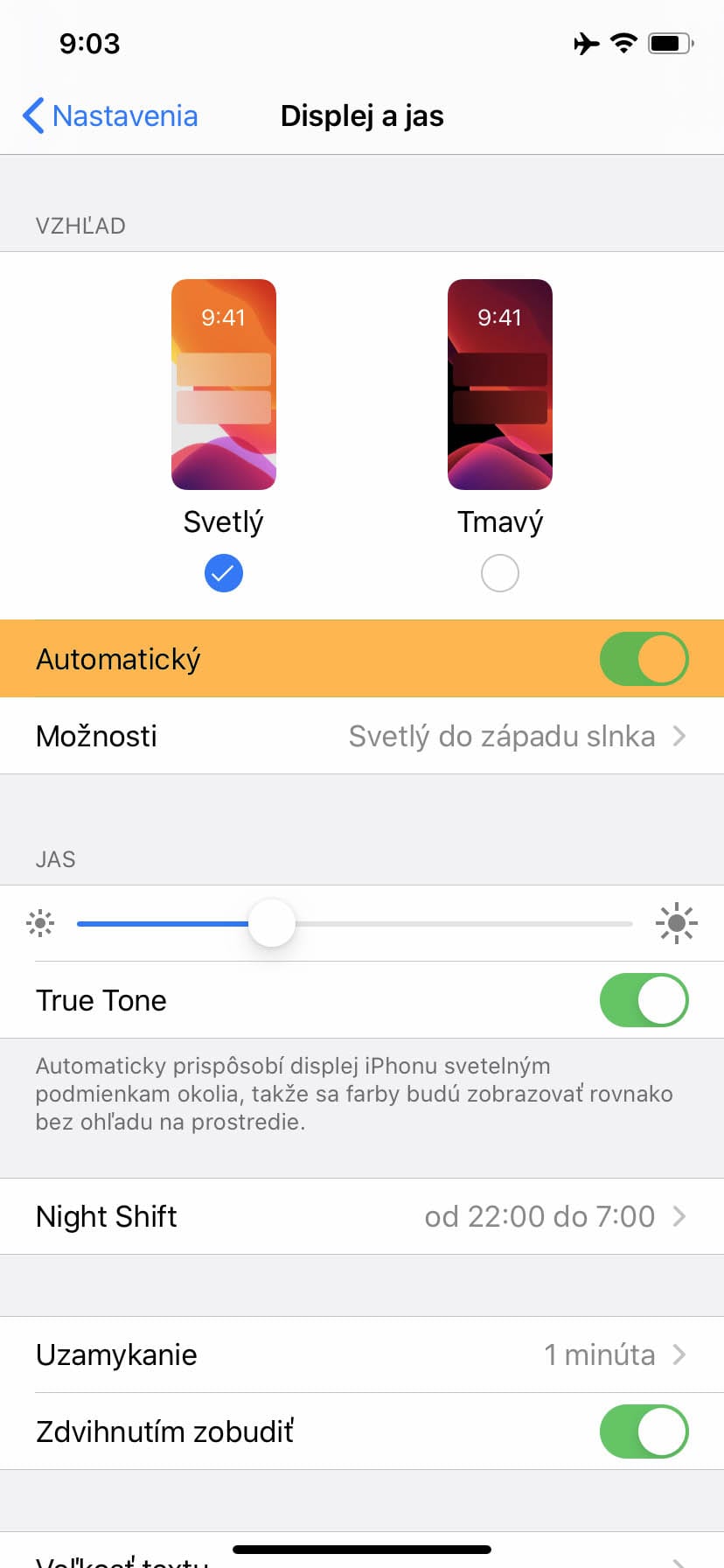The height and width of the screenshot is (1568, 724).
Task: Turn off True Tone
Action: pos(644,1000)
